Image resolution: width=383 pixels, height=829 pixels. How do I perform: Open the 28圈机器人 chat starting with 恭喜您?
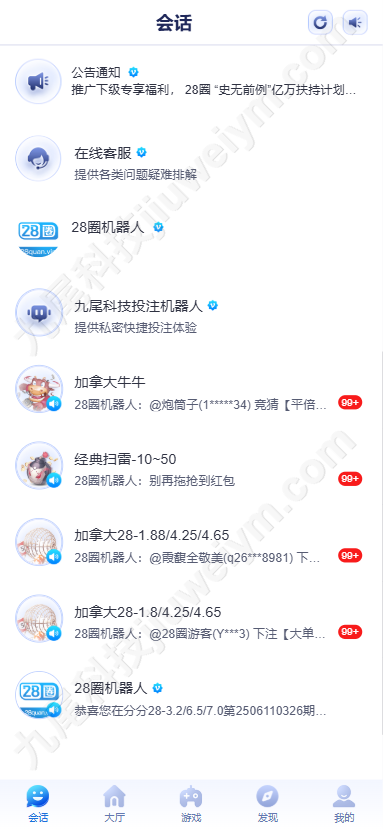pos(192,695)
